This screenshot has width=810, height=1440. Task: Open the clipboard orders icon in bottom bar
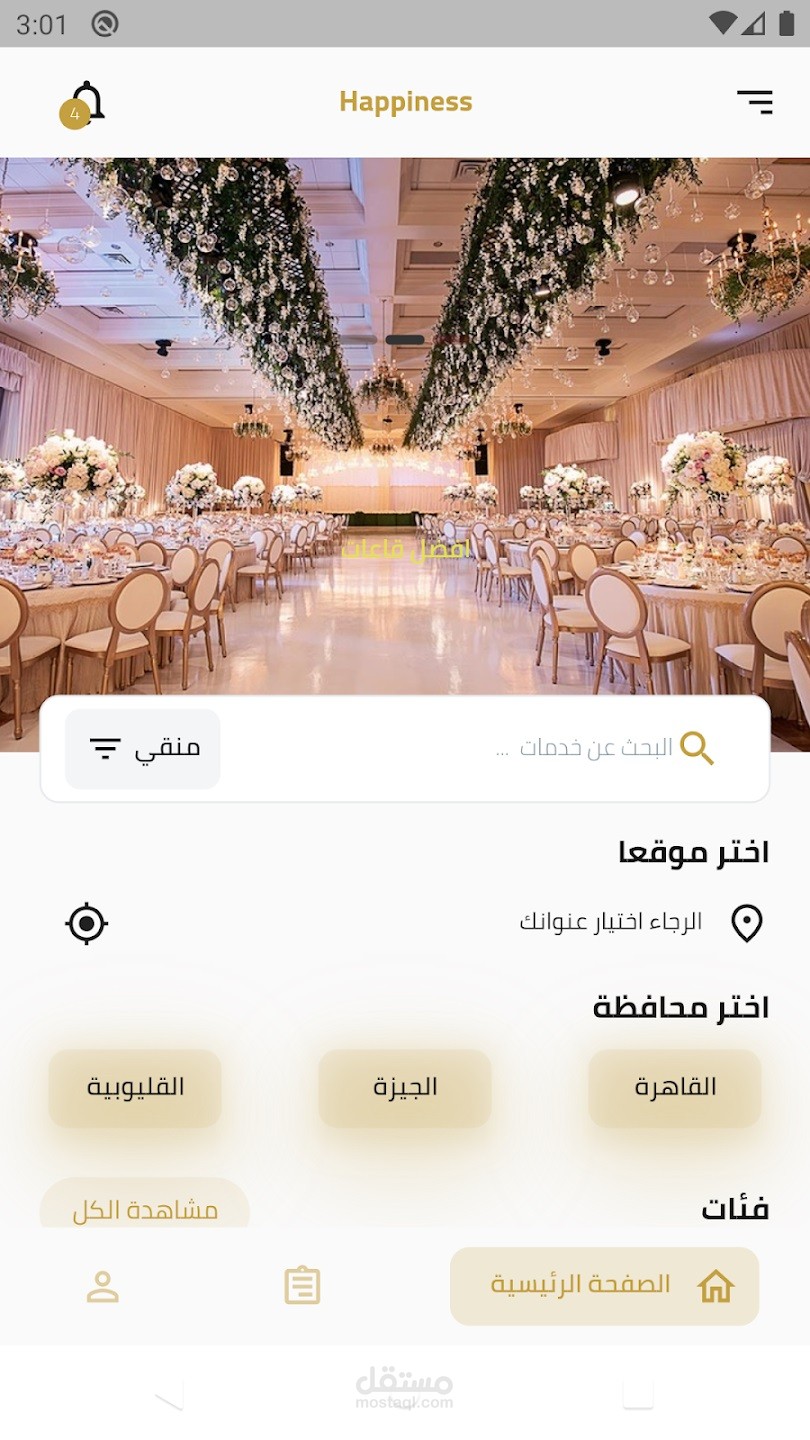301,1286
